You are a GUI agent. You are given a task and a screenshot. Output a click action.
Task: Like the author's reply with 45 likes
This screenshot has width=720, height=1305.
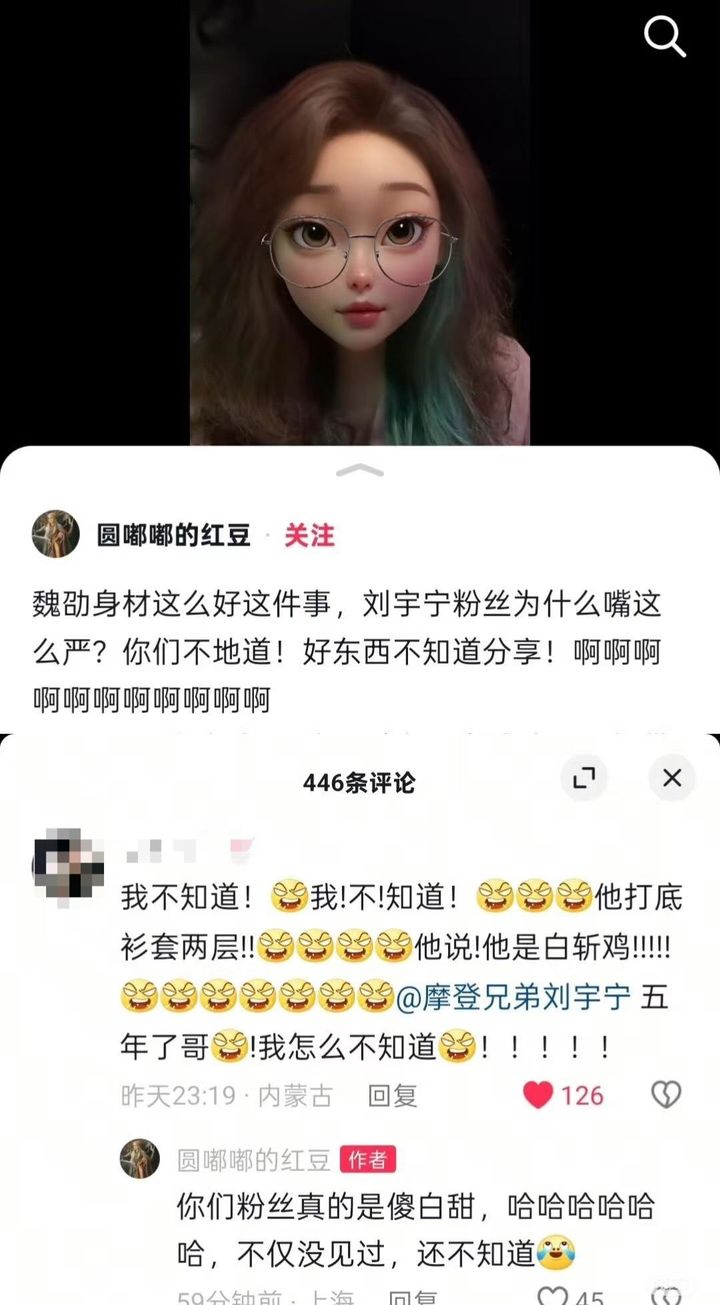[x=552, y=1296]
